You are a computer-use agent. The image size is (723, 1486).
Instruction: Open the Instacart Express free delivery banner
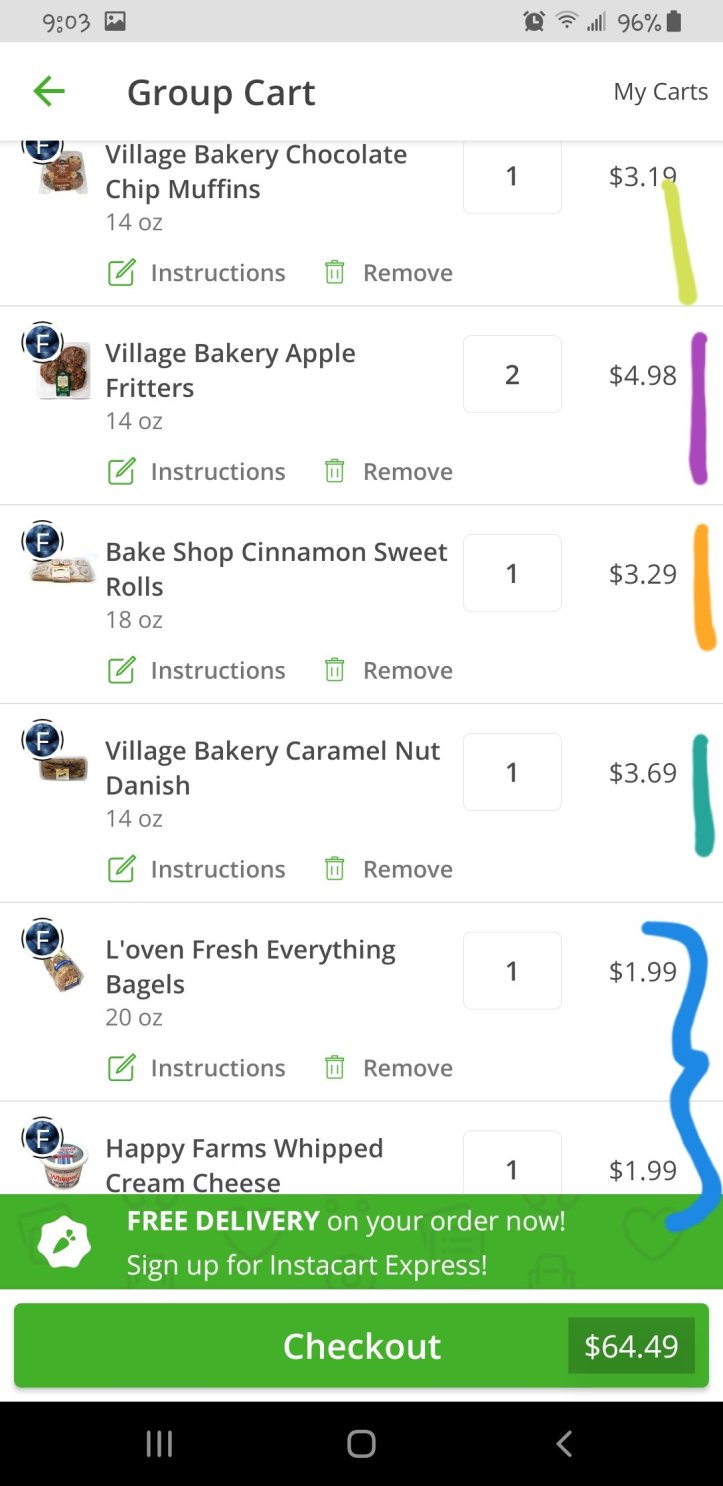(x=346, y=1242)
